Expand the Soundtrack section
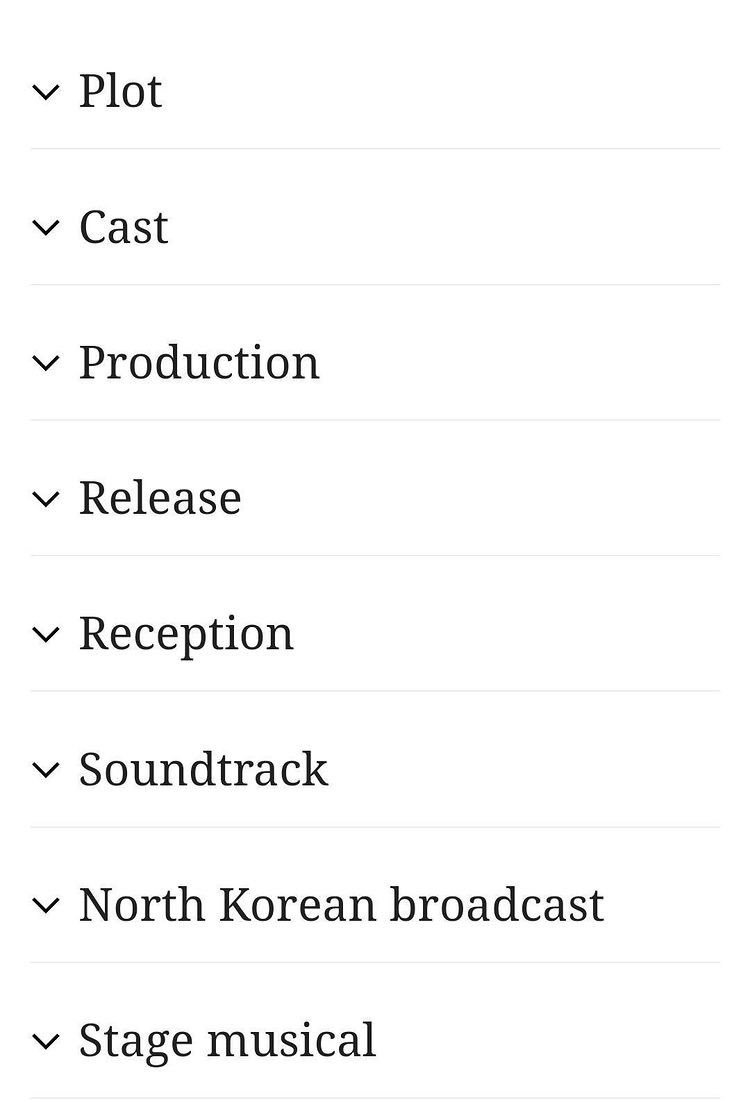This screenshot has width=750, height=1100. [375, 770]
